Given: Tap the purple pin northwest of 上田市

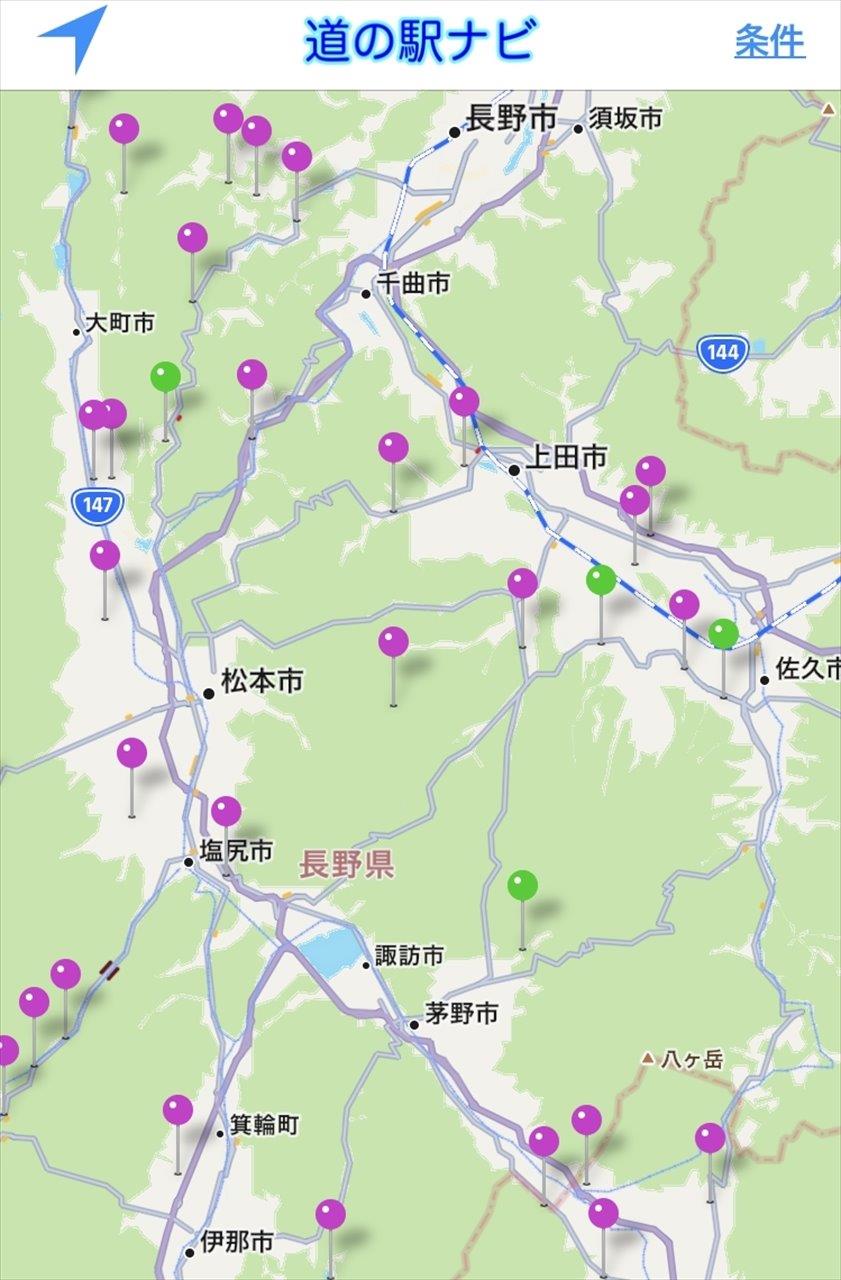Looking at the screenshot, I should 464,402.
